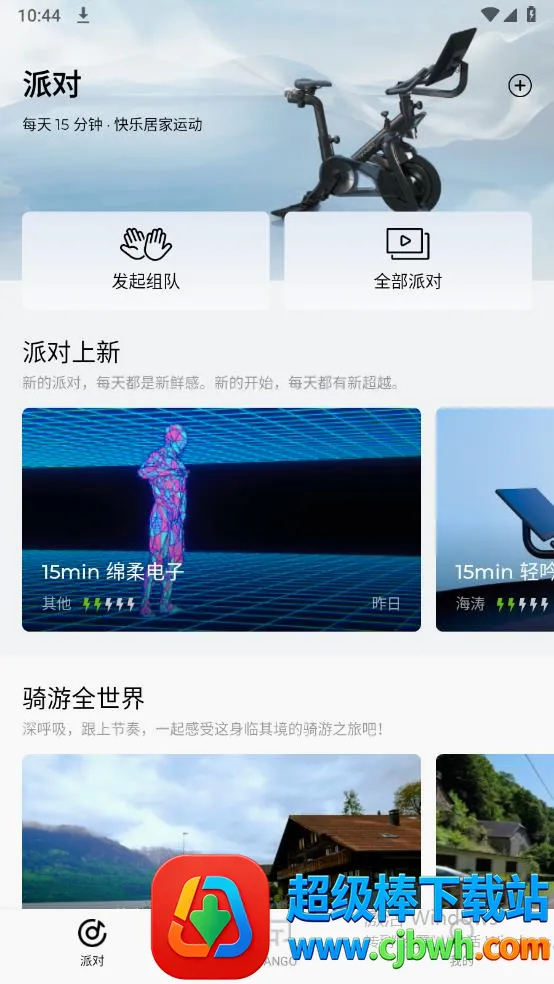Viewport: 554px width, 984px height.
Task: Open the 15min 轻吟 class by 海涛
Action: point(495,520)
